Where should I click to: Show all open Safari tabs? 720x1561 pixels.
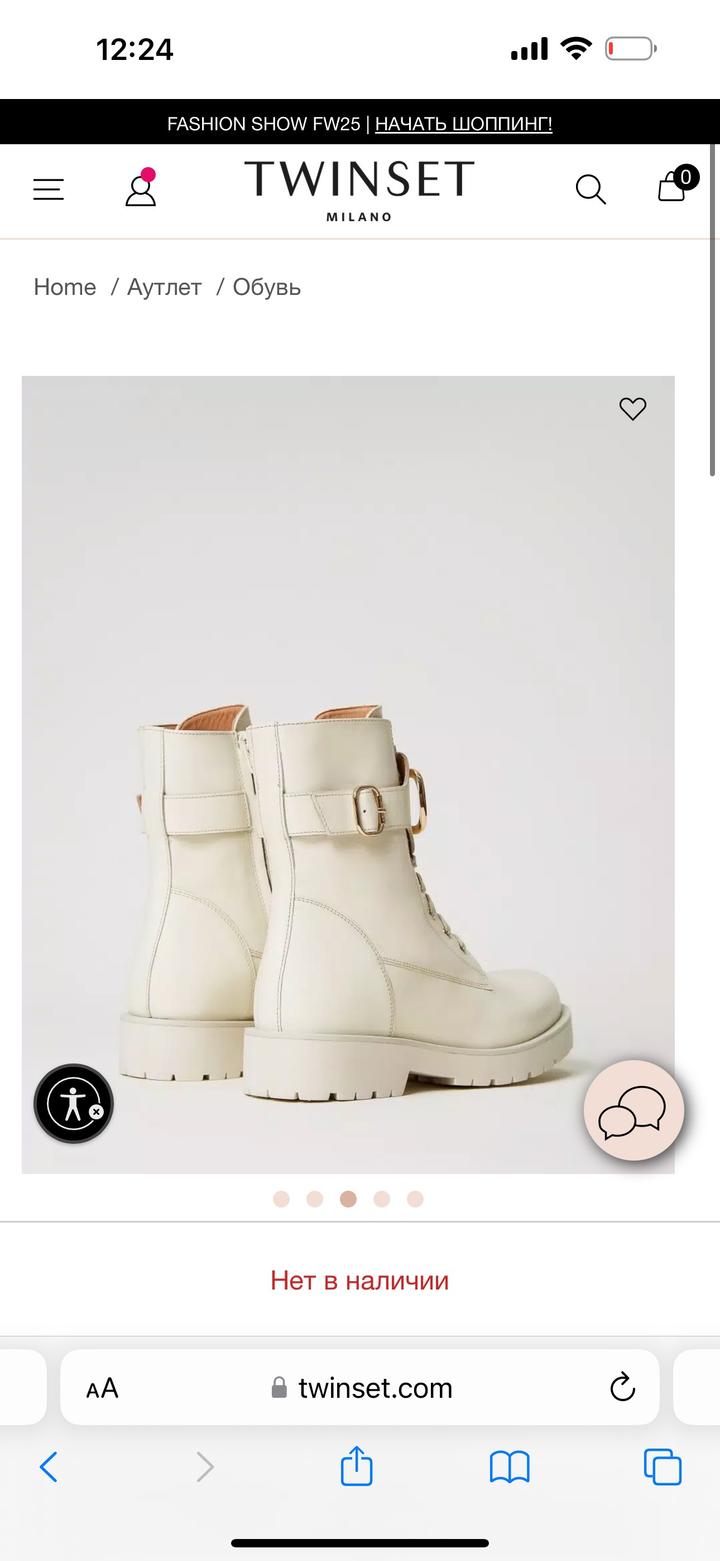662,1467
